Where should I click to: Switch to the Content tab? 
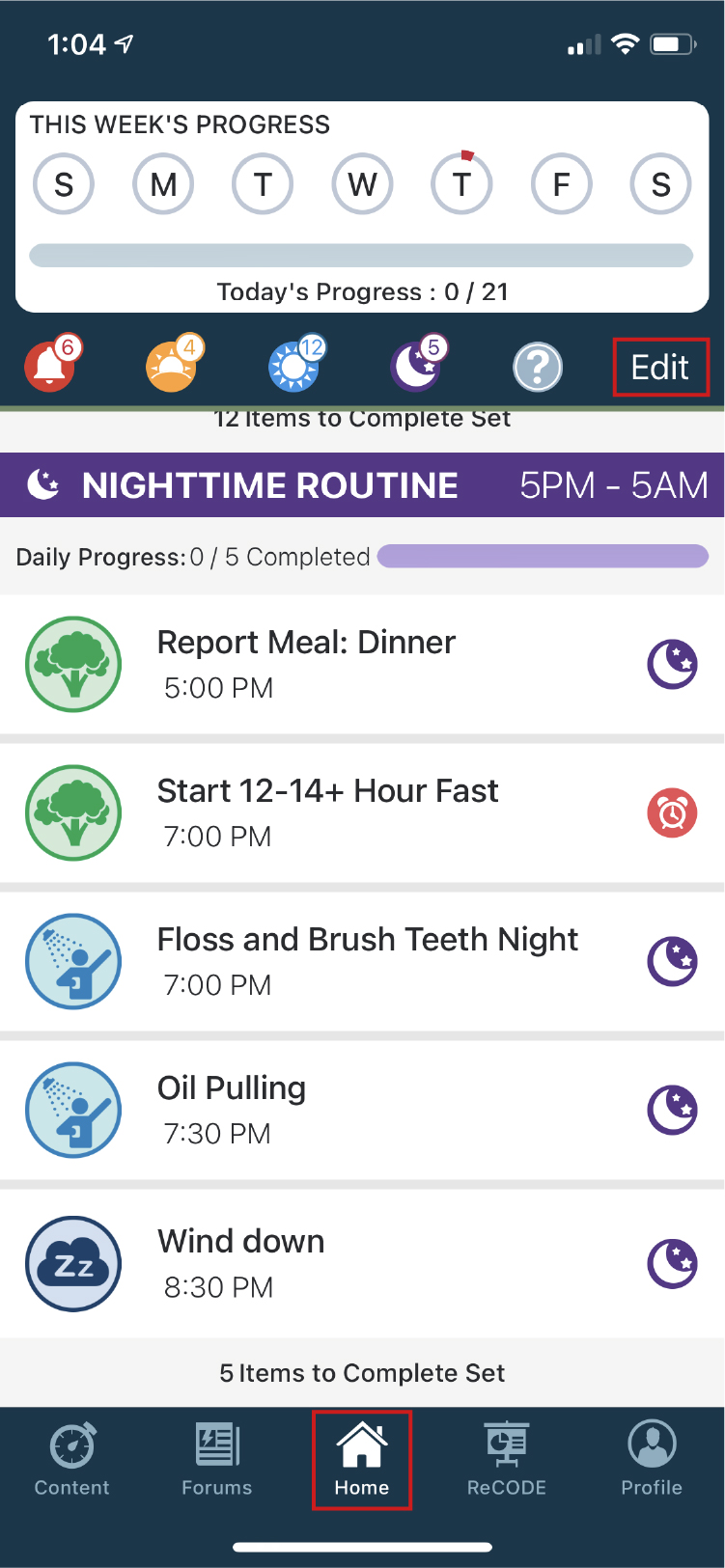[72, 1460]
